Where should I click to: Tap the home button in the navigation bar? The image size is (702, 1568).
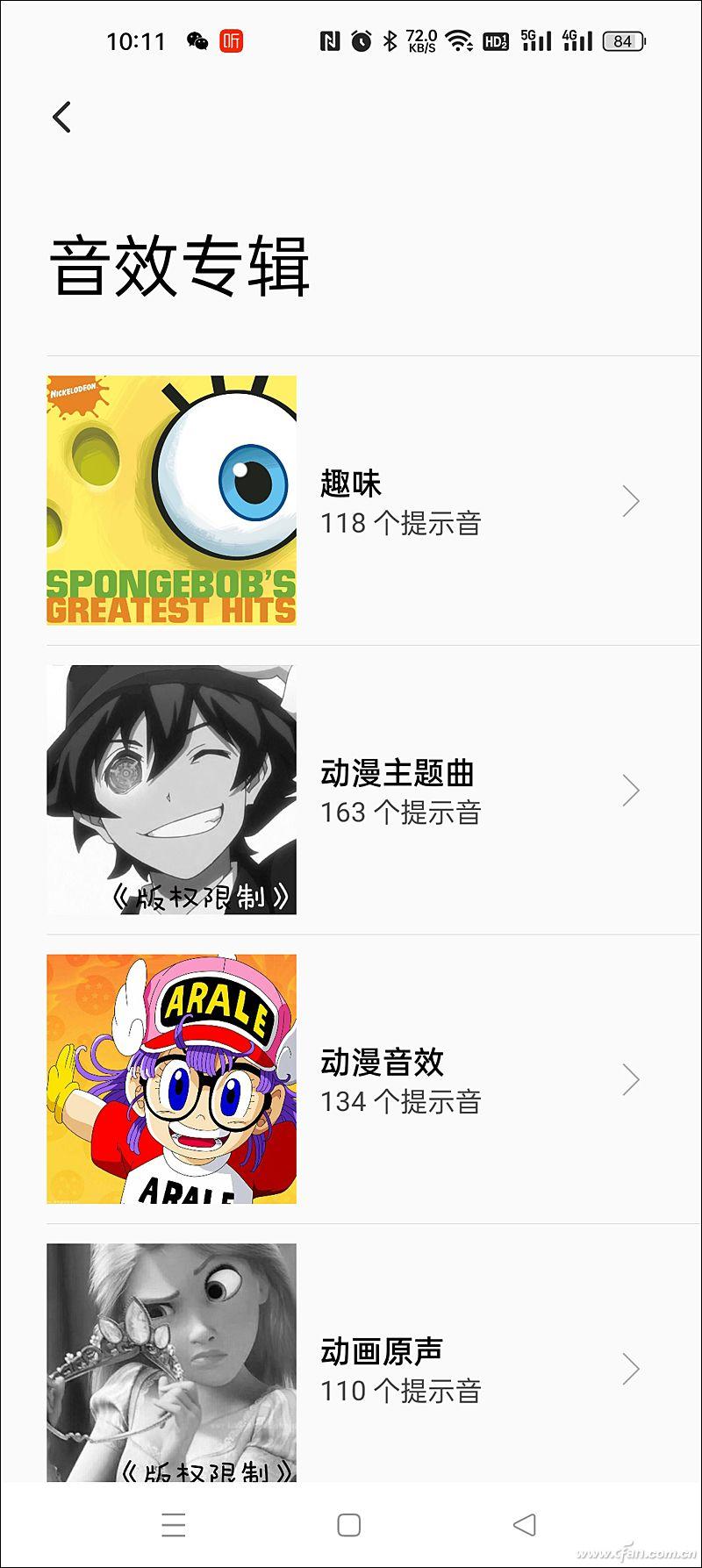(x=351, y=1525)
